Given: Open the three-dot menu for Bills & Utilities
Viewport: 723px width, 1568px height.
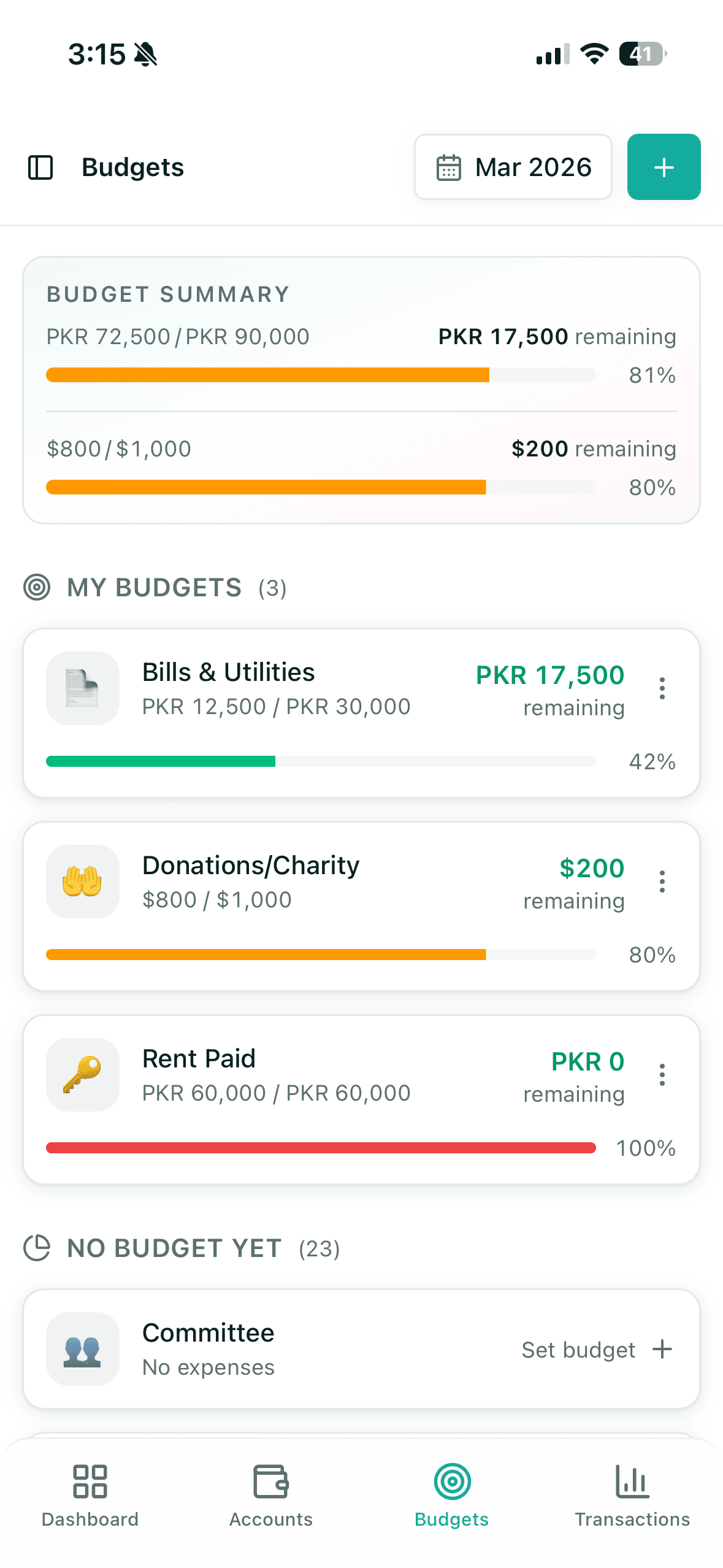Looking at the screenshot, I should 662,688.
